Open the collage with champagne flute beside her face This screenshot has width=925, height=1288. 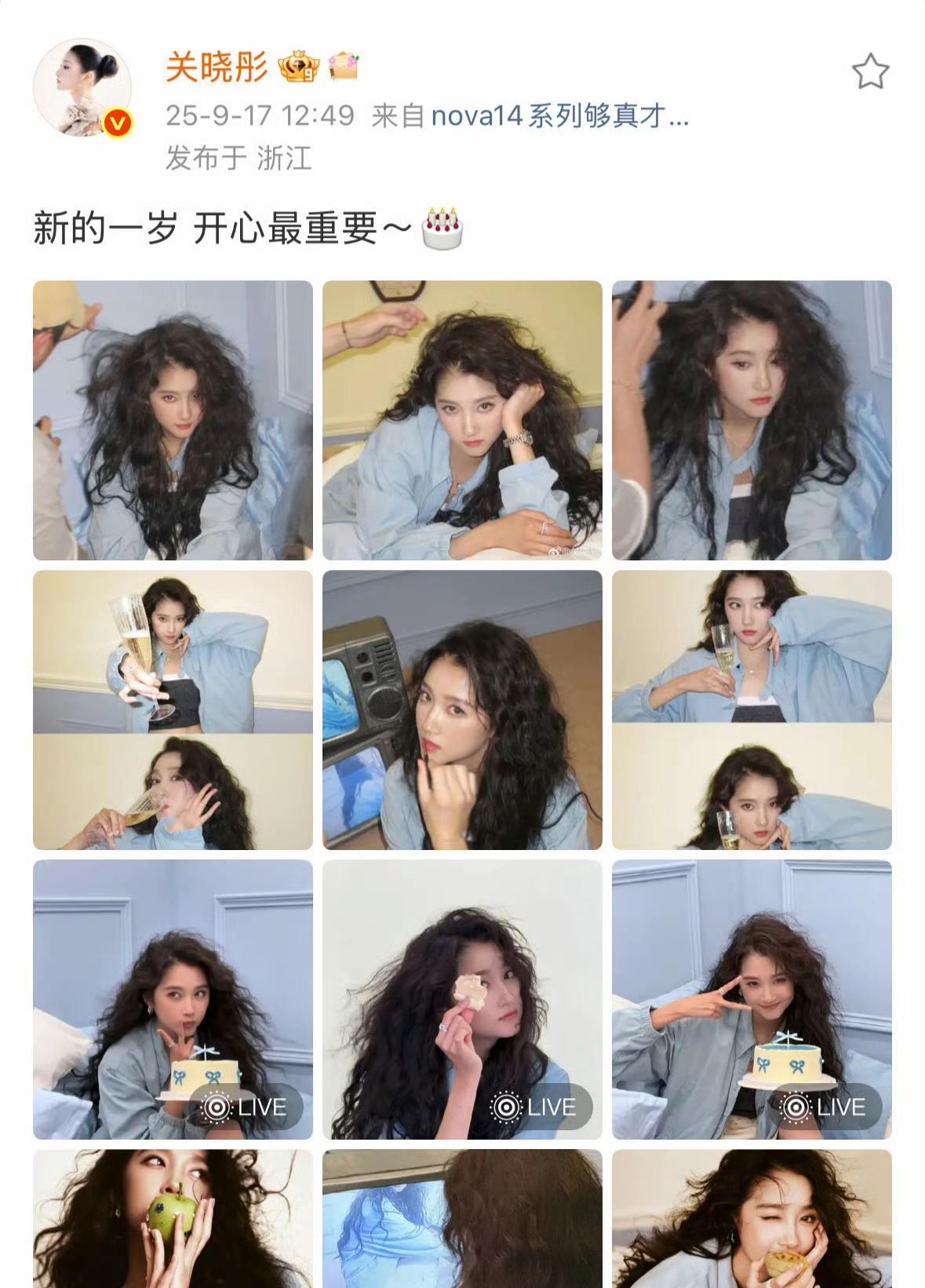[752, 710]
